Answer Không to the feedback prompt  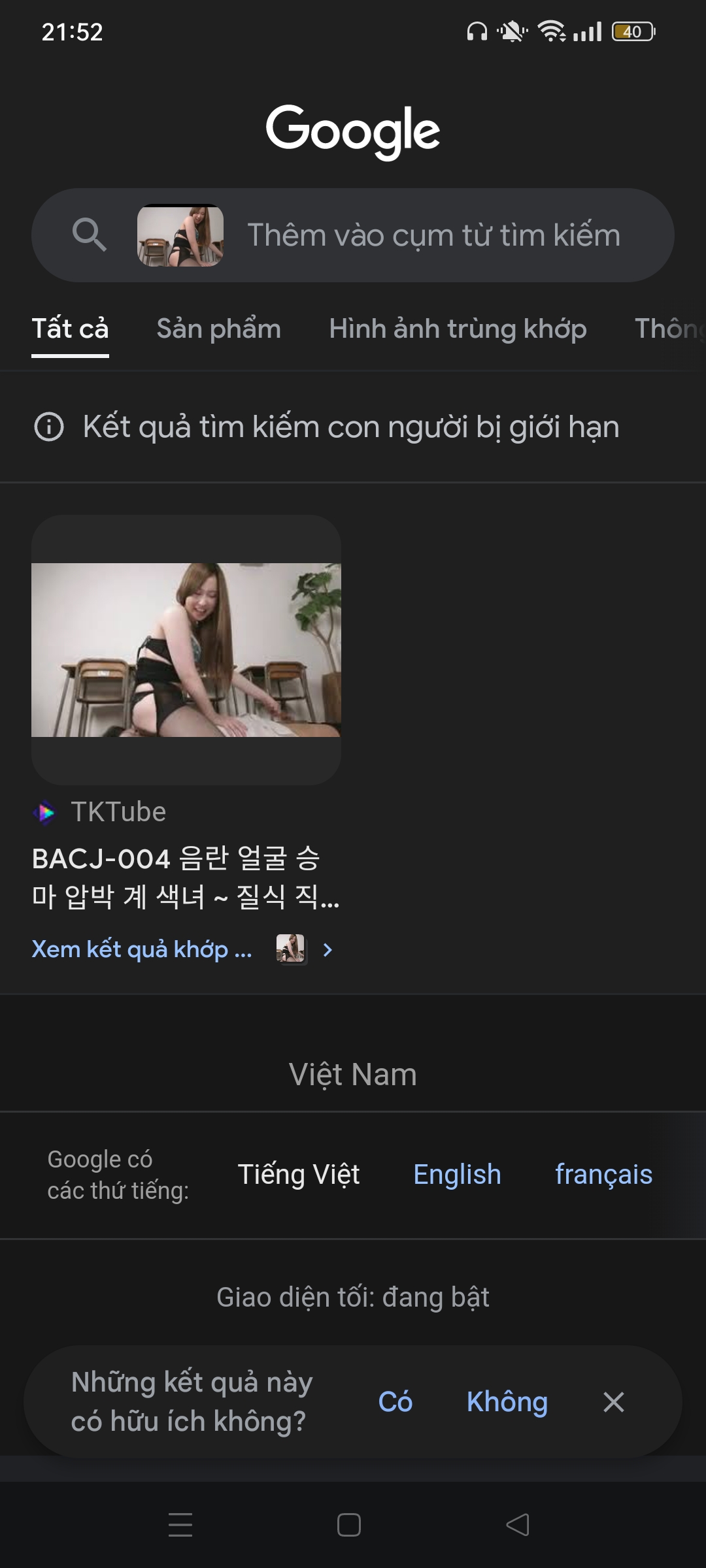coord(507,1402)
